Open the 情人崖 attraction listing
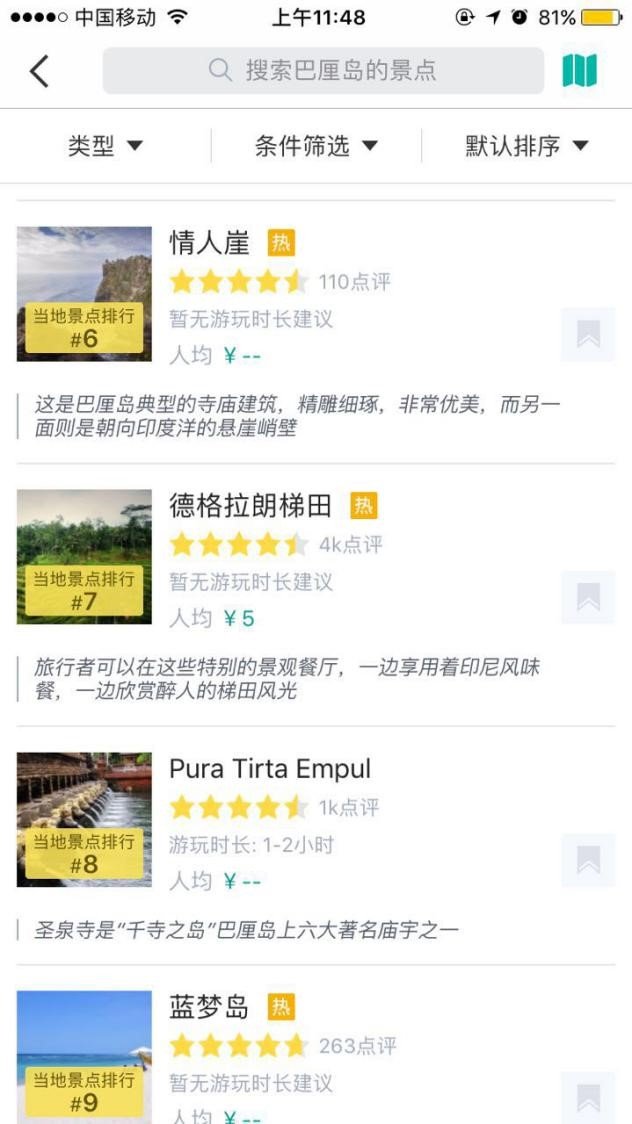632x1124 pixels. coord(209,243)
